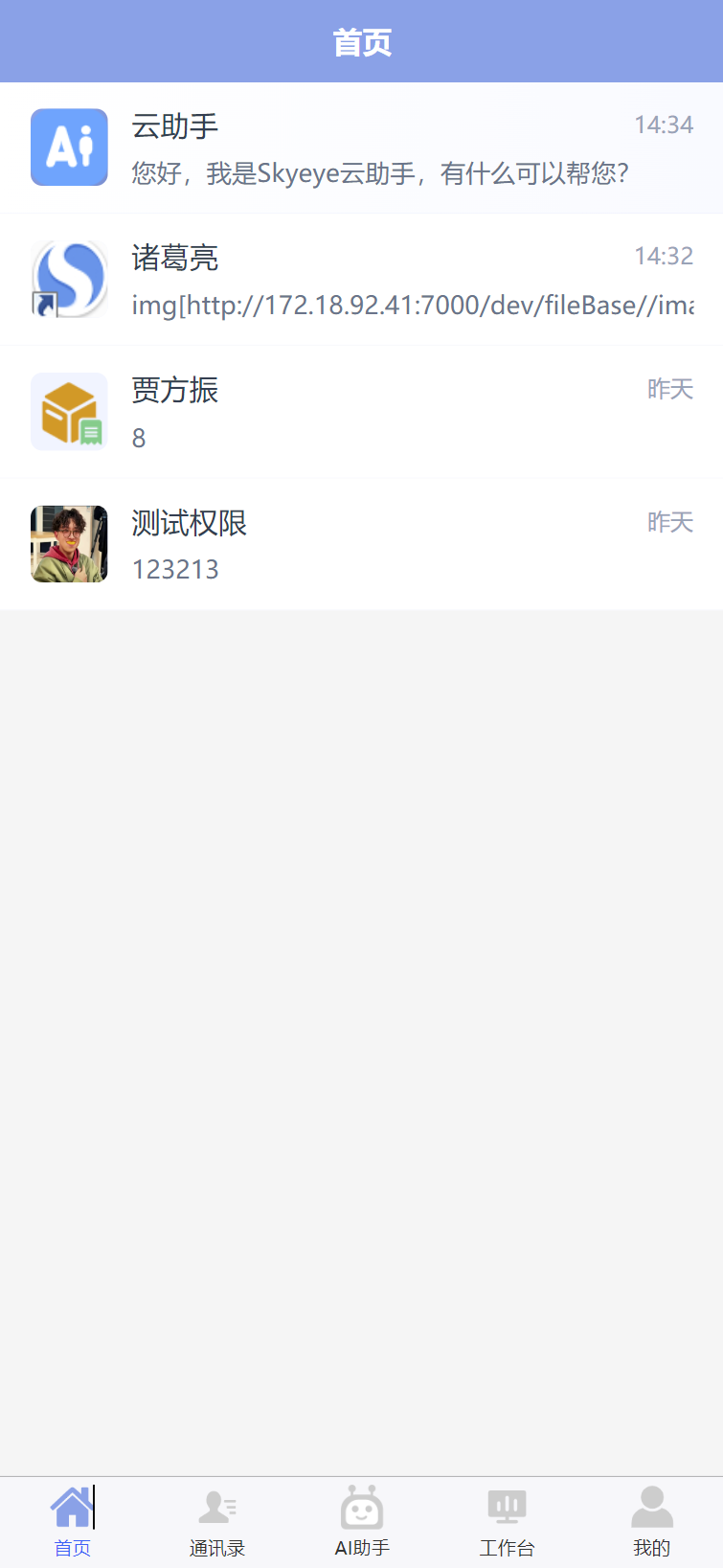Switch to the 通讯录 tab
The width and height of the screenshot is (723, 1568).
[x=216, y=1522]
